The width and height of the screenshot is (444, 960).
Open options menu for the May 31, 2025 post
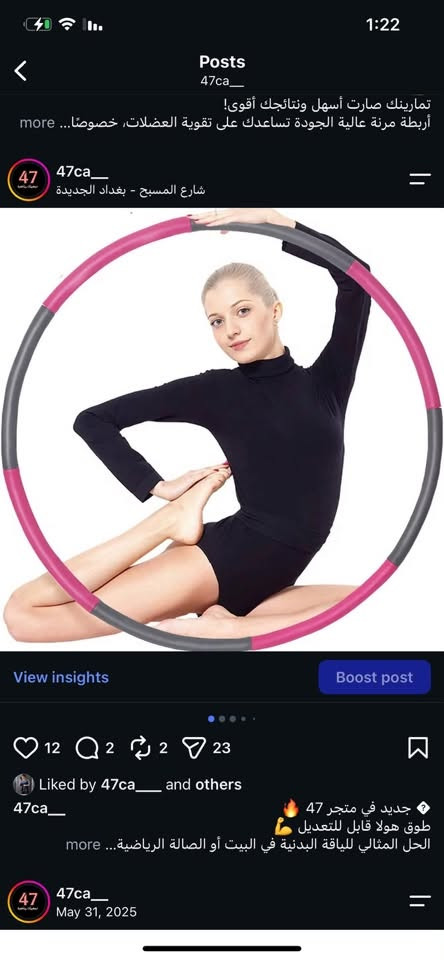pos(420,901)
